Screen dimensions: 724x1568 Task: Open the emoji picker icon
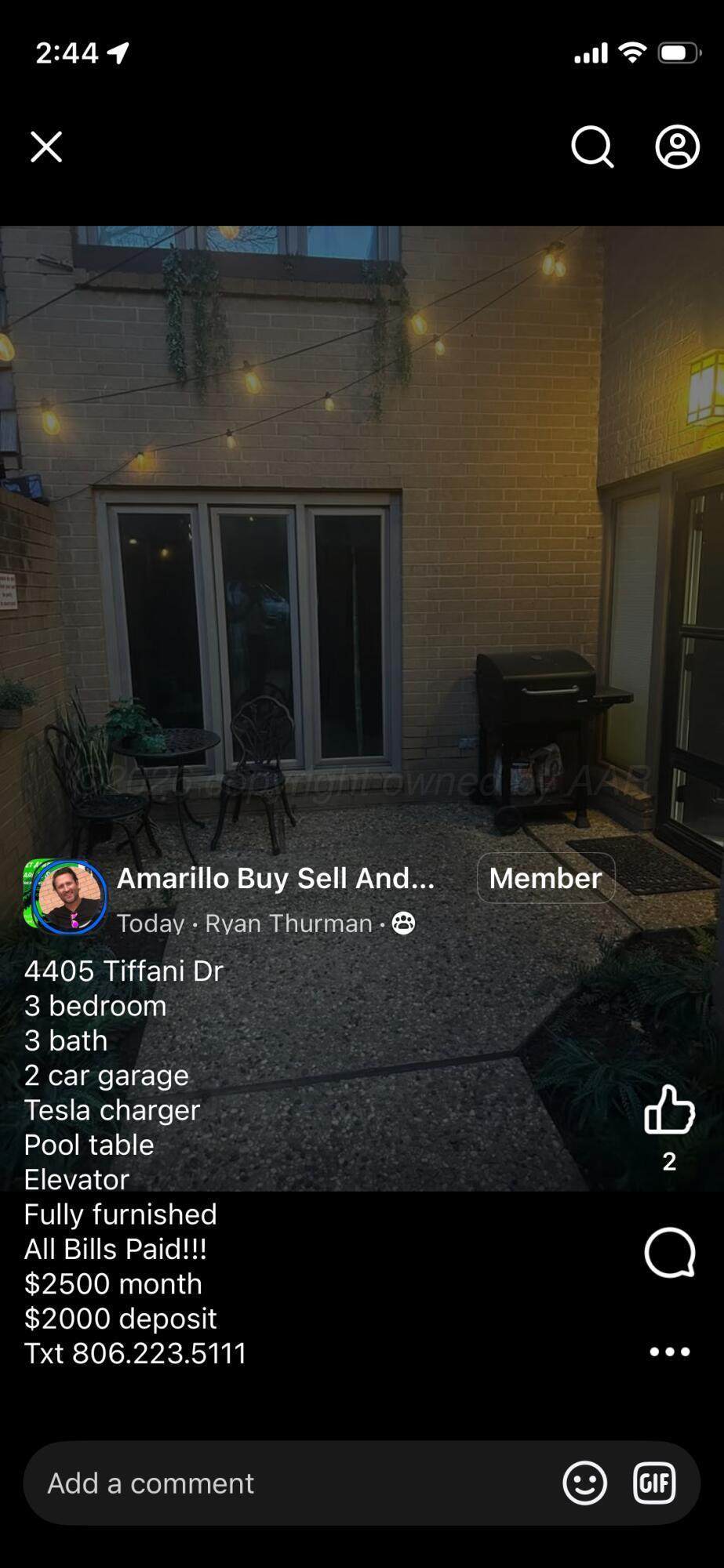tap(584, 1483)
